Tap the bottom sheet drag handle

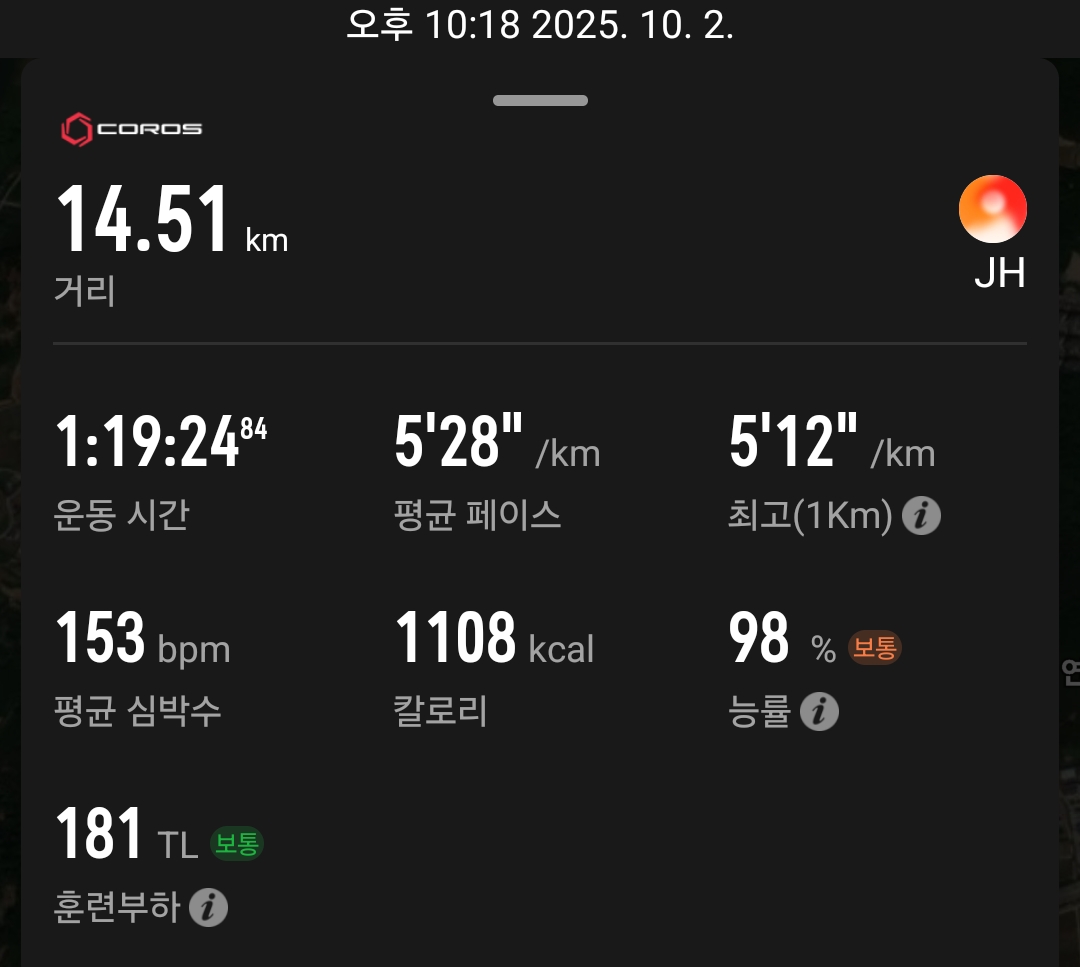[x=540, y=100]
